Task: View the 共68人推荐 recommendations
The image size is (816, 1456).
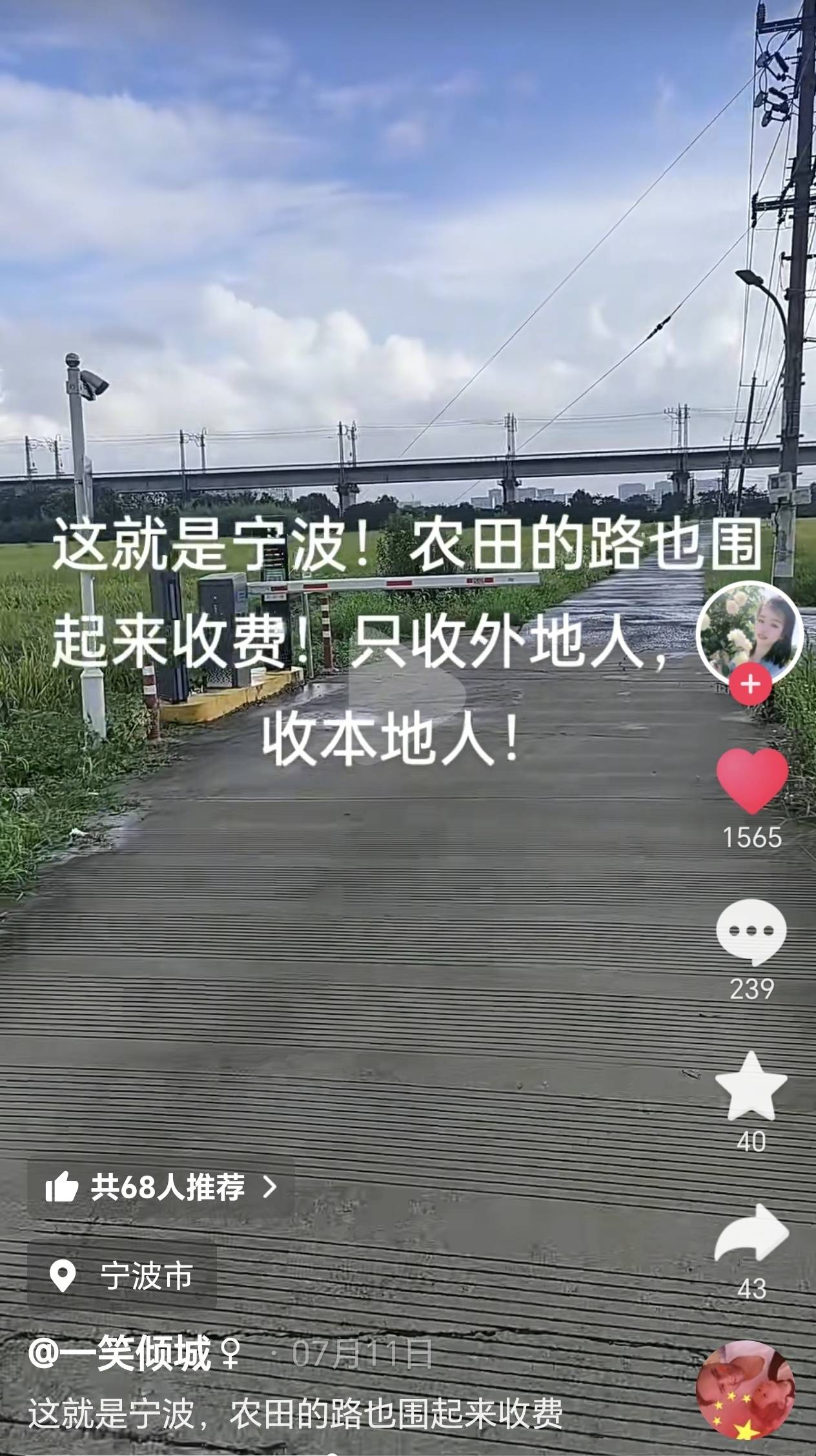Action: point(161,1187)
